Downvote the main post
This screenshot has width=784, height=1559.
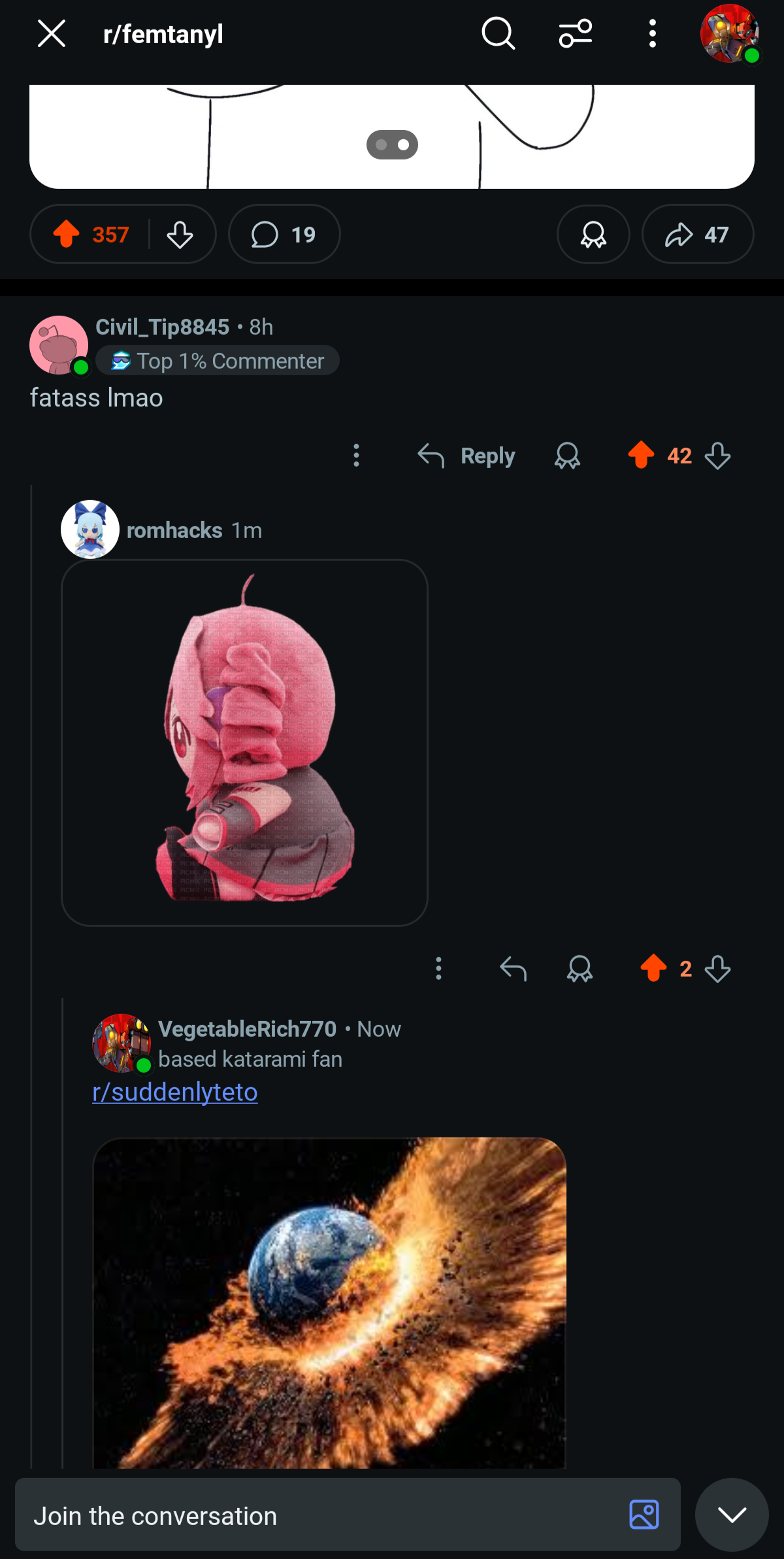click(180, 234)
